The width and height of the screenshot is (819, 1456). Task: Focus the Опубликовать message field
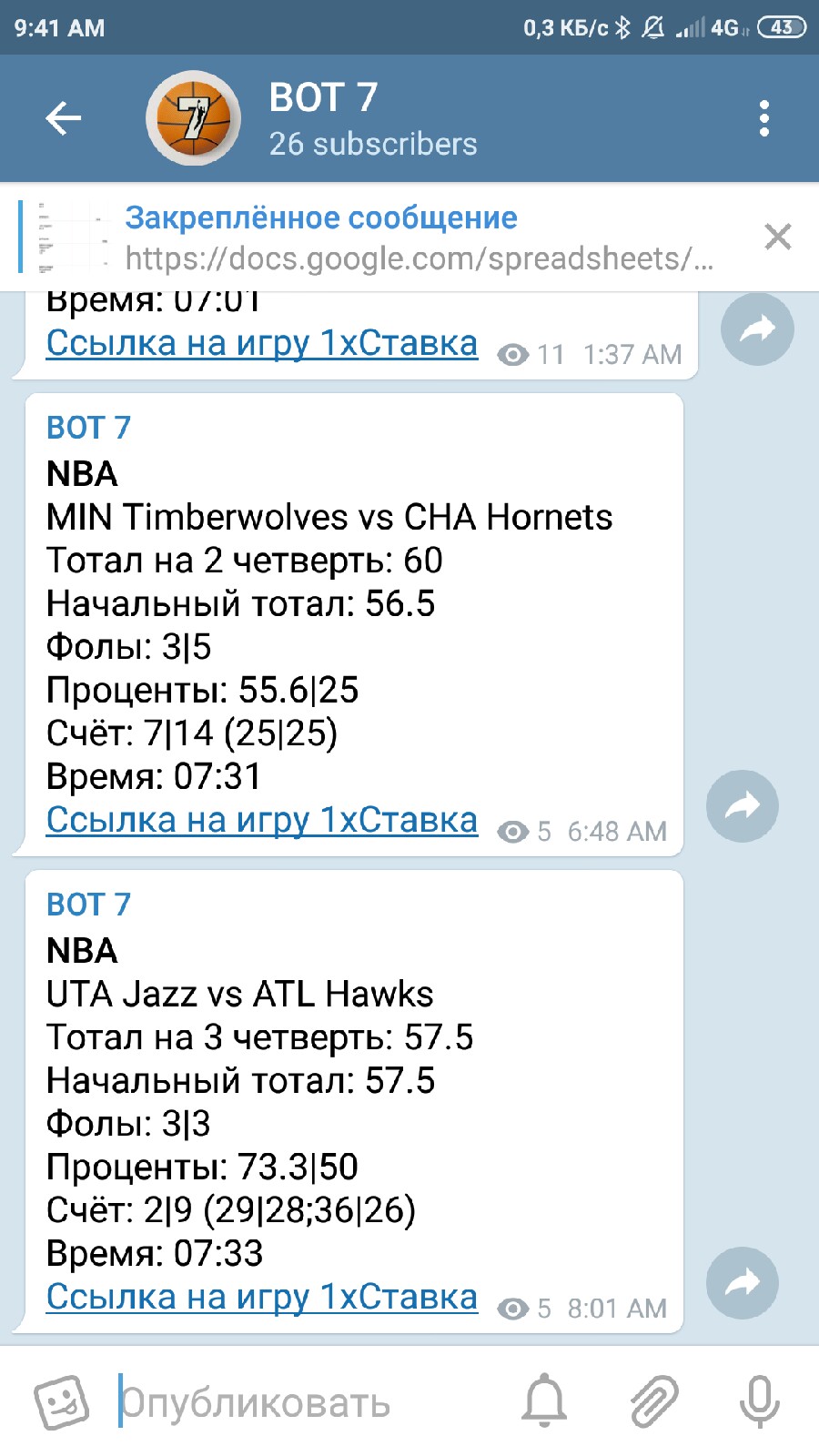pyautogui.click(x=300, y=1402)
